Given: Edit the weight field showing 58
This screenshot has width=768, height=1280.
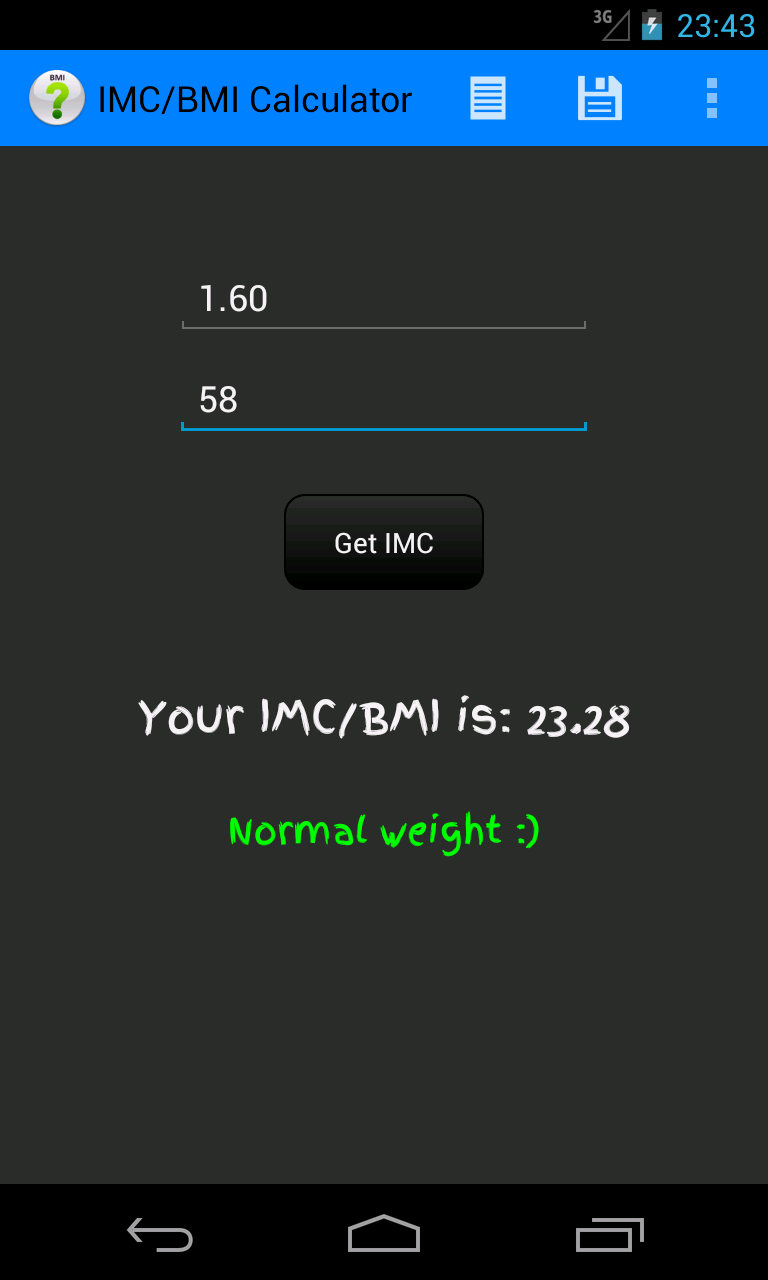Looking at the screenshot, I should 383,401.
